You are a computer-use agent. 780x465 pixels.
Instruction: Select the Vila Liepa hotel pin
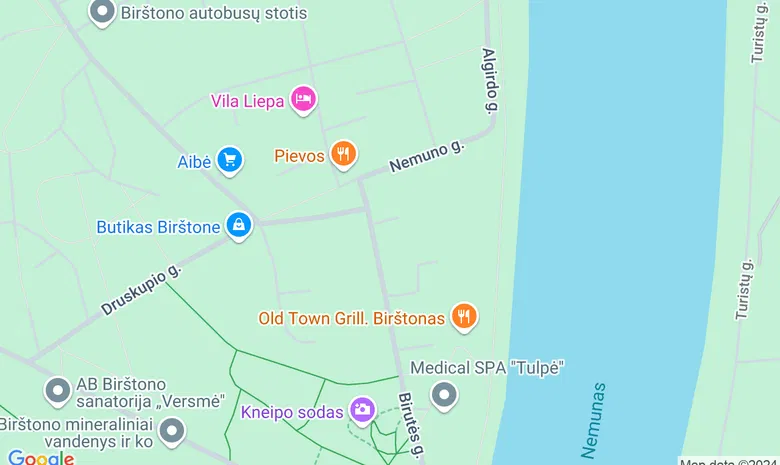pyautogui.click(x=303, y=98)
